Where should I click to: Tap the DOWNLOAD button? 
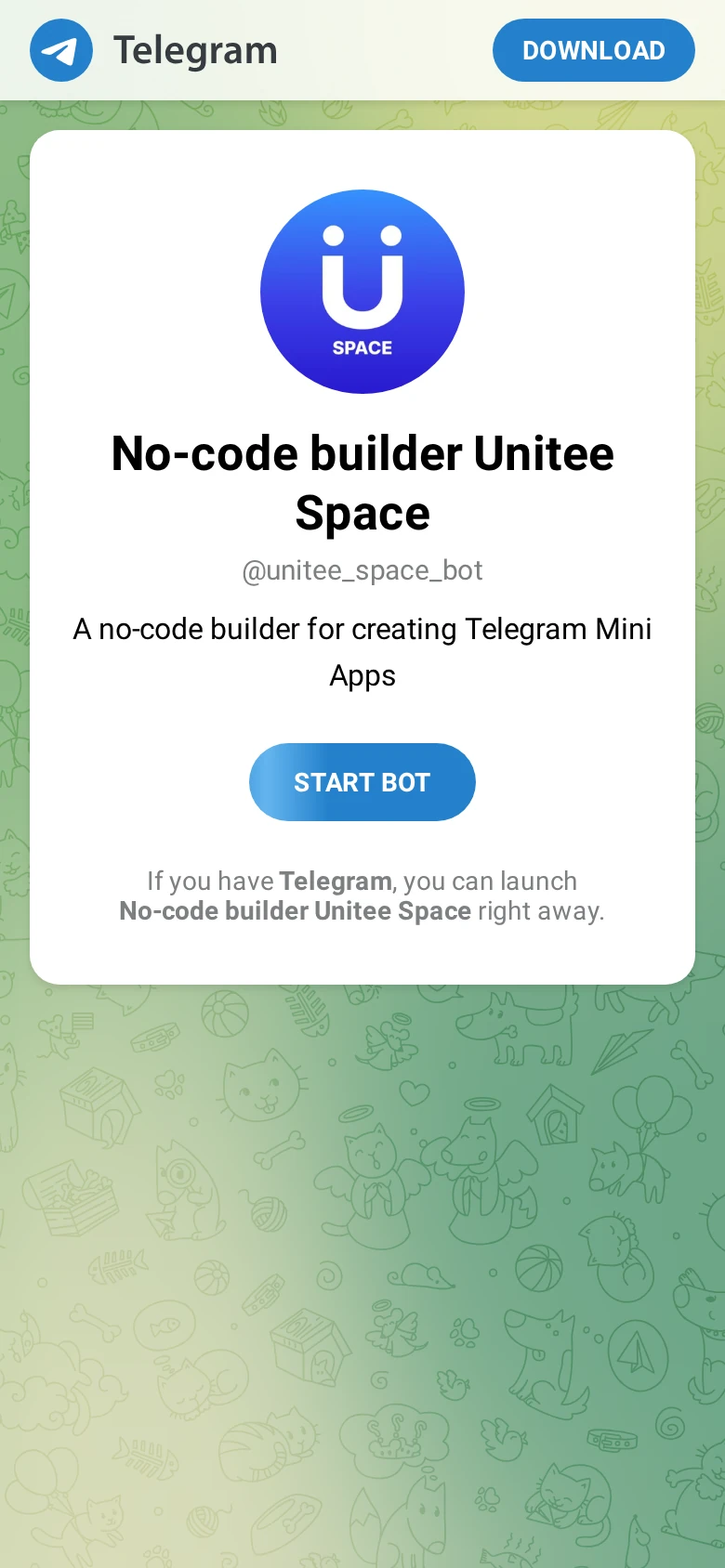593,50
